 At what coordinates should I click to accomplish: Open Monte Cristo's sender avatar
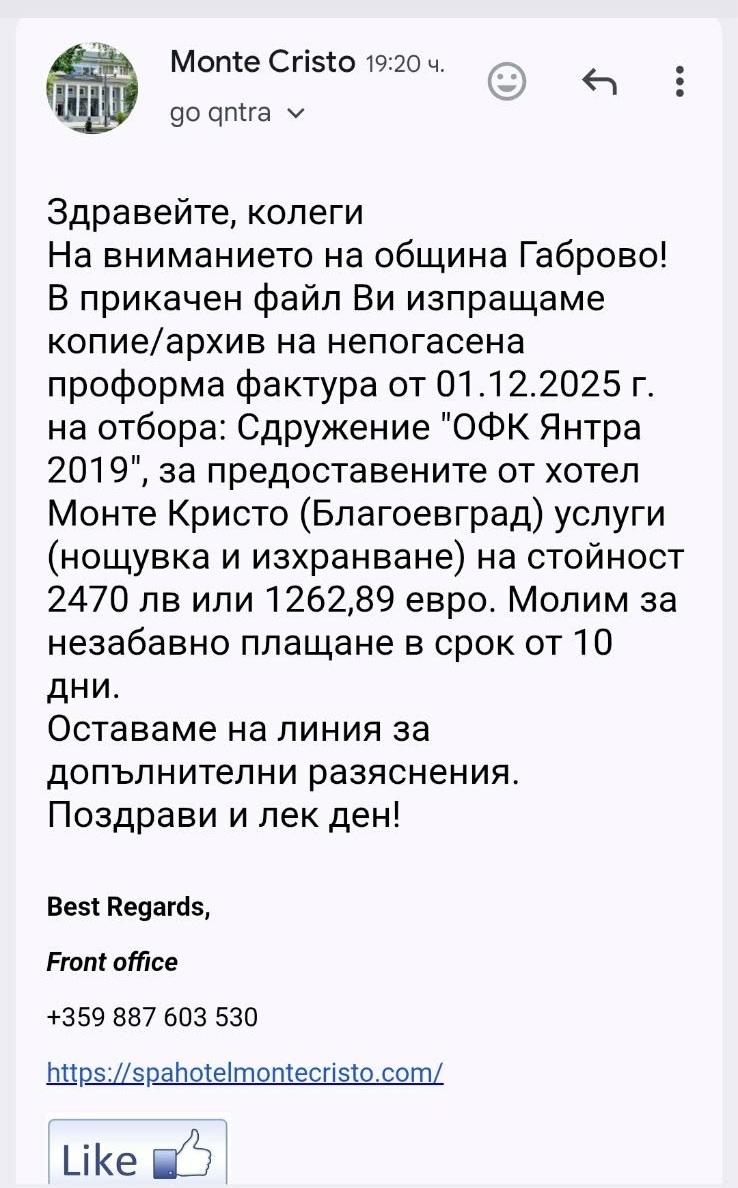[x=92, y=88]
